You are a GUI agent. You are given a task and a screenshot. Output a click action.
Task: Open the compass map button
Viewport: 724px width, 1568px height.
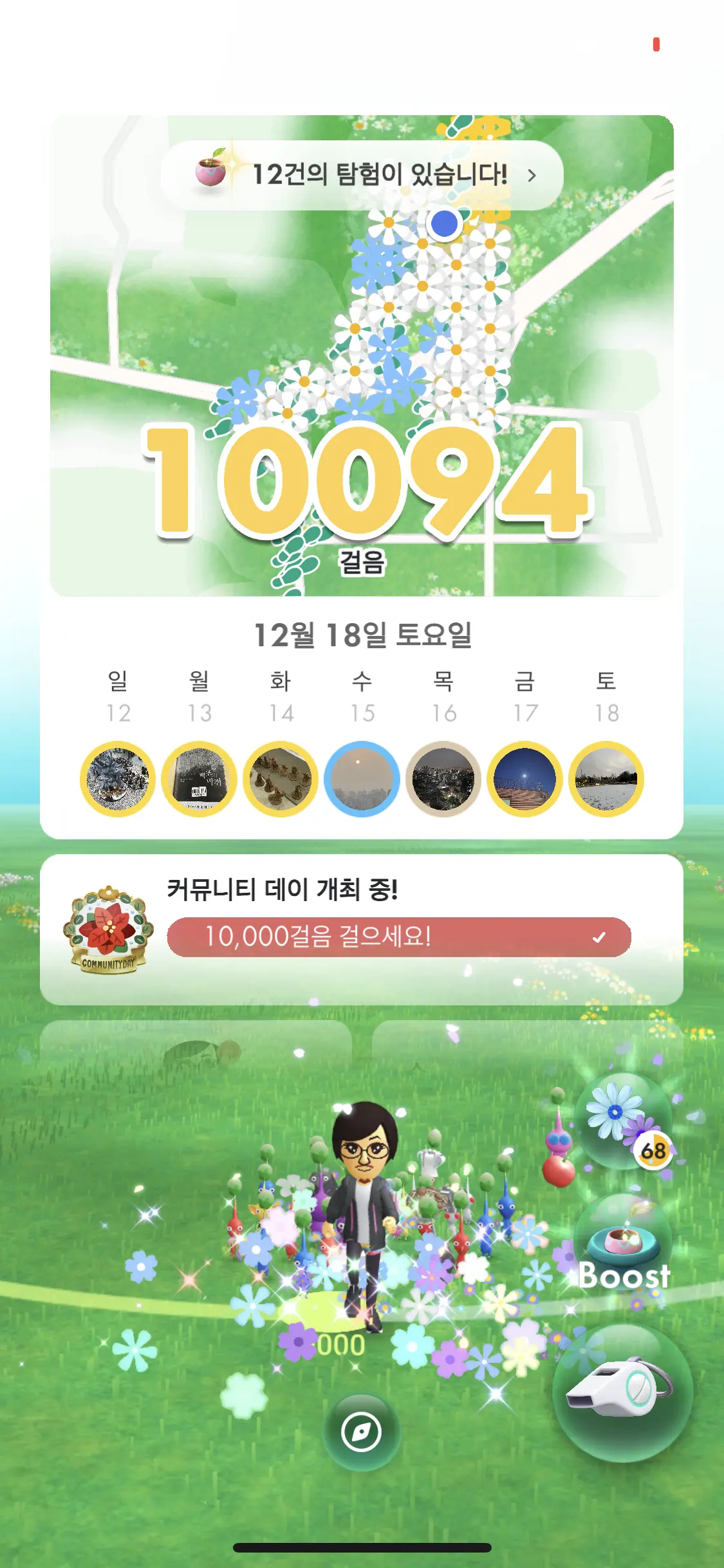(x=362, y=1432)
